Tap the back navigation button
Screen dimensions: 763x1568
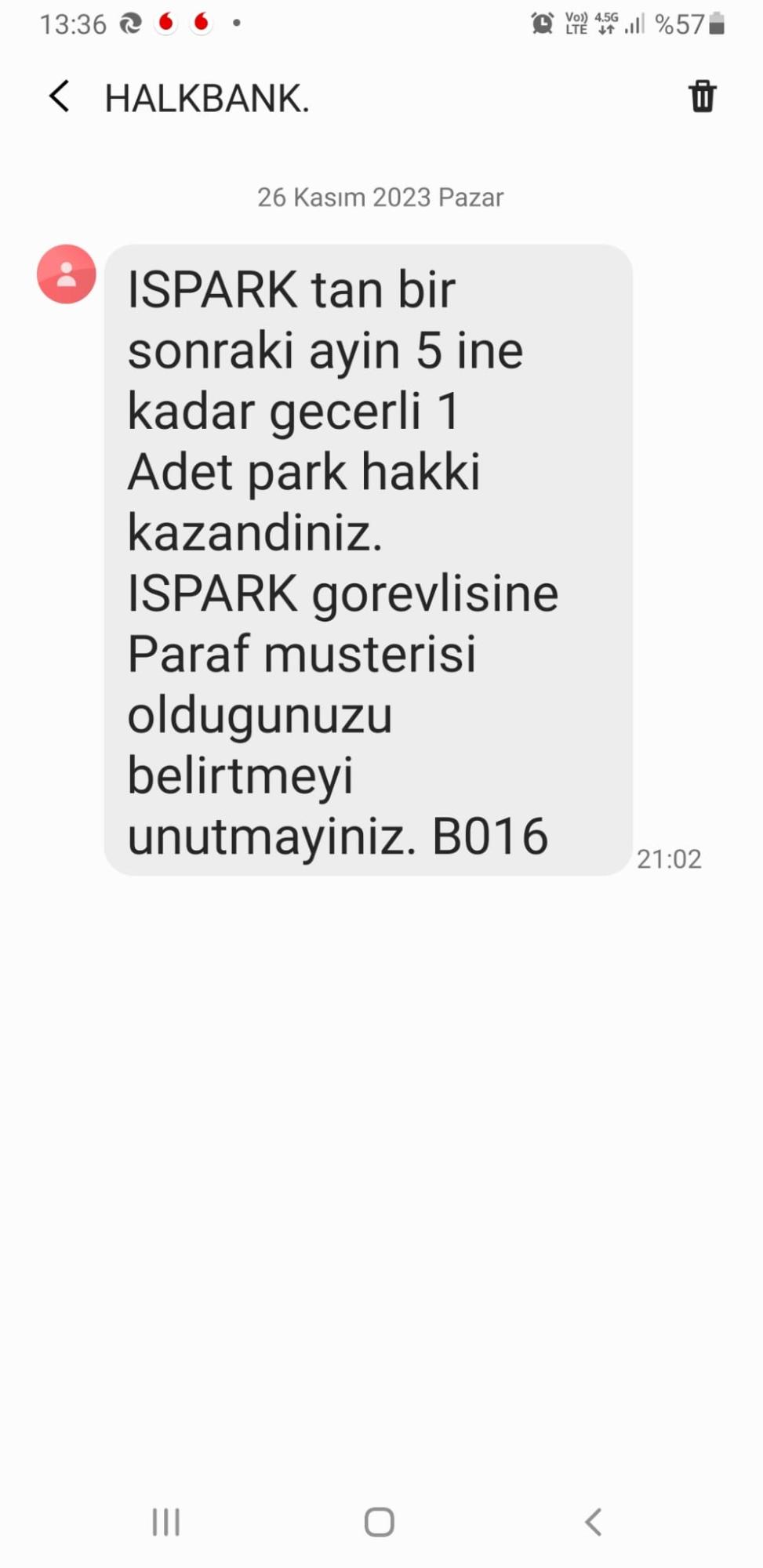(x=592, y=1522)
